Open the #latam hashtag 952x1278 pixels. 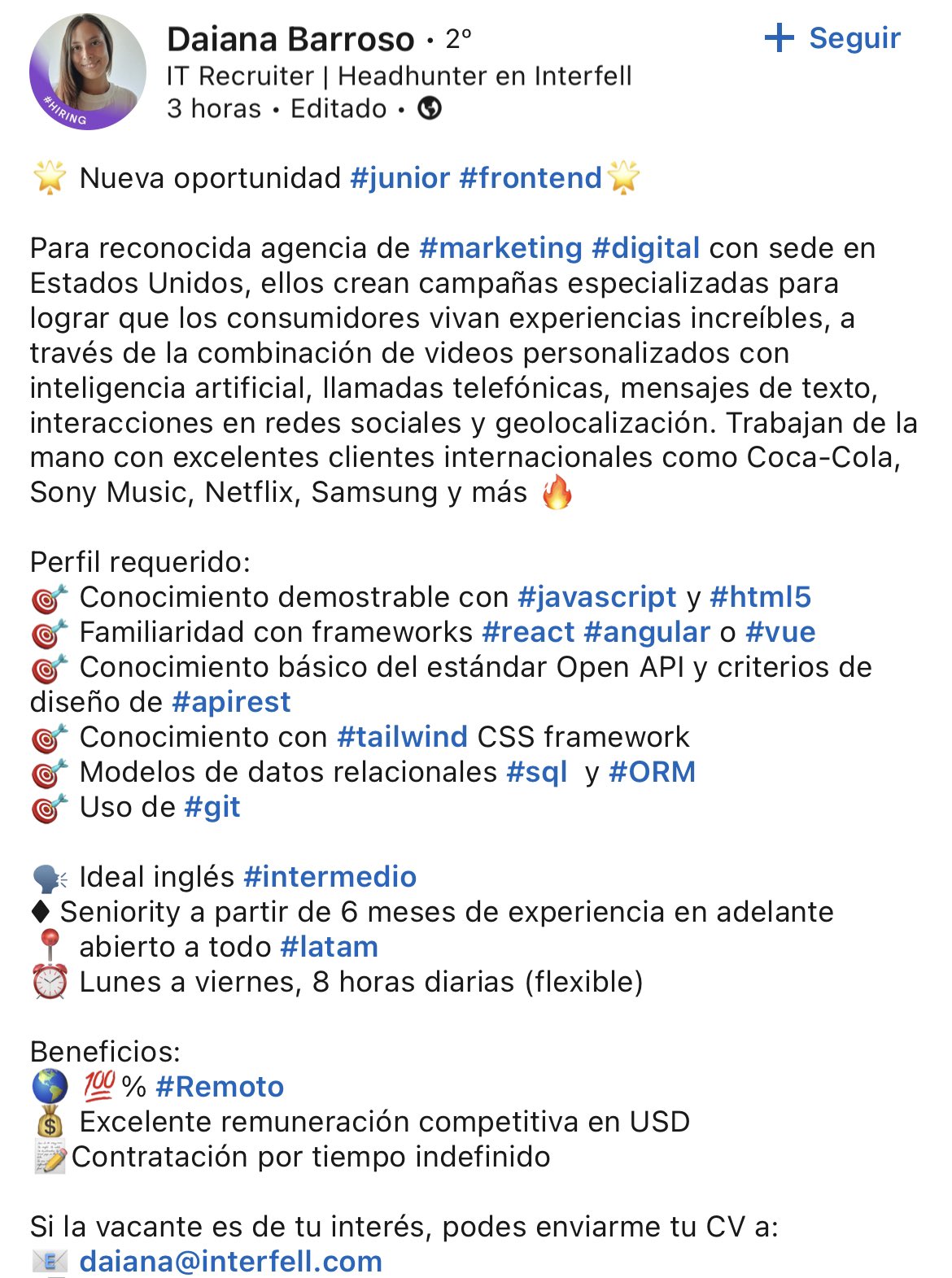pos(329,947)
